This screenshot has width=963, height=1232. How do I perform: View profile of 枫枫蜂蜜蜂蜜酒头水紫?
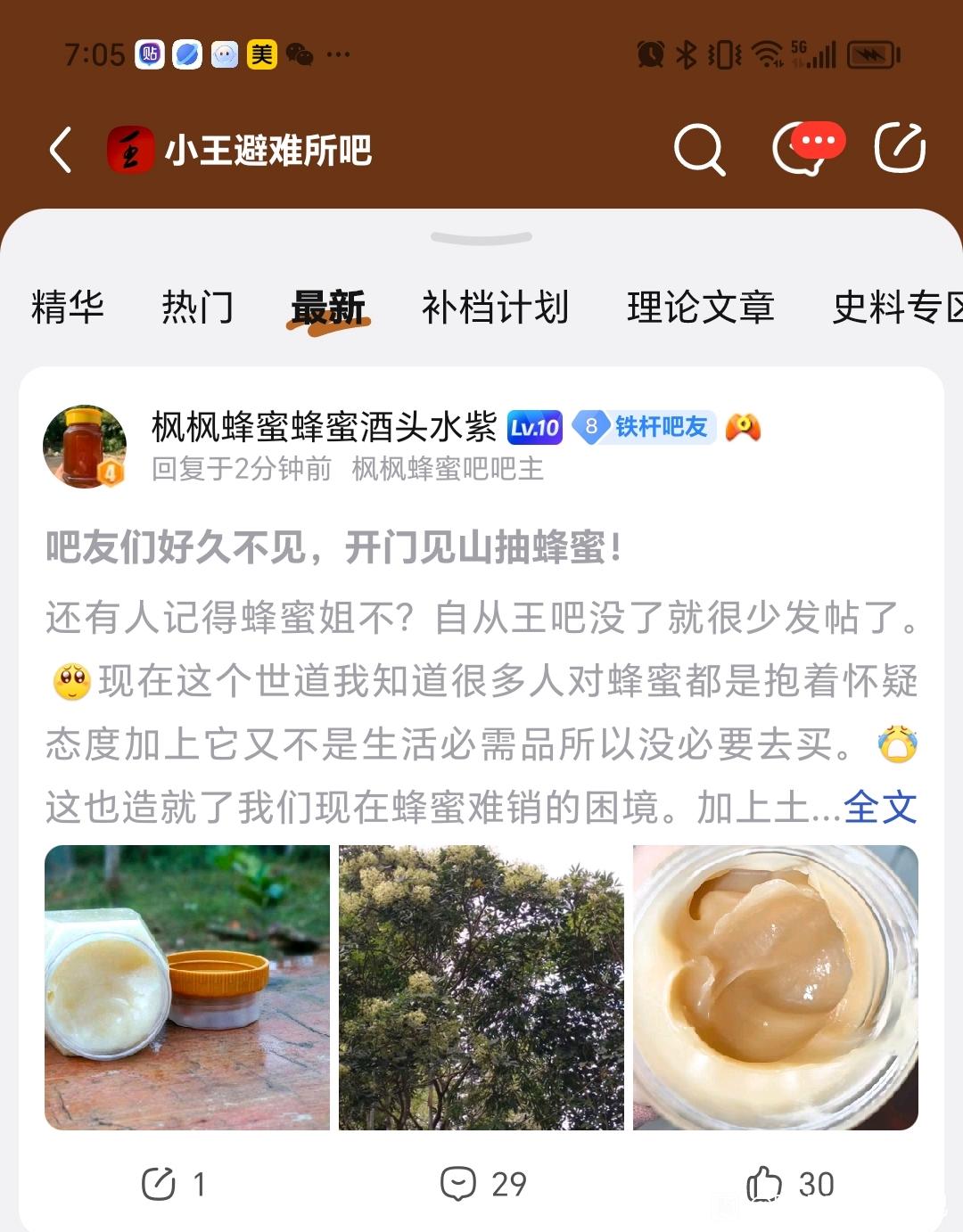pyautogui.click(x=324, y=427)
